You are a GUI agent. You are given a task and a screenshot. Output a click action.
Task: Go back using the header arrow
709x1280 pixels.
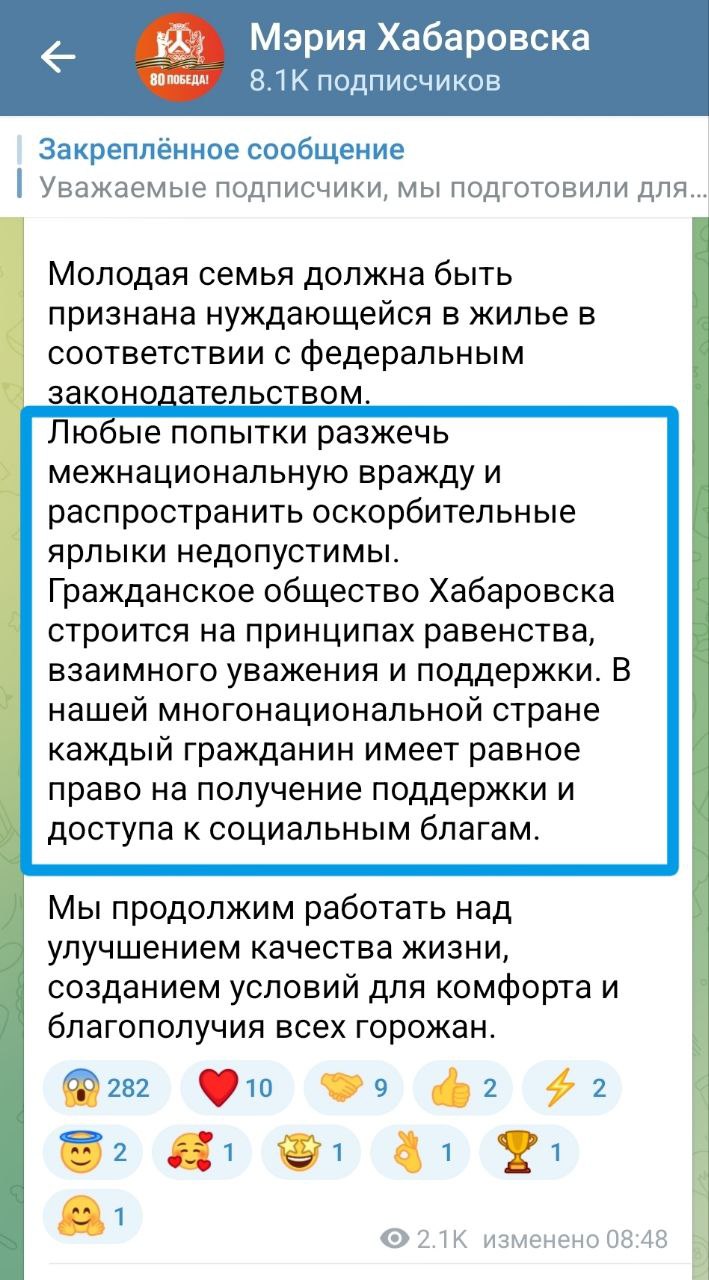coord(58,58)
